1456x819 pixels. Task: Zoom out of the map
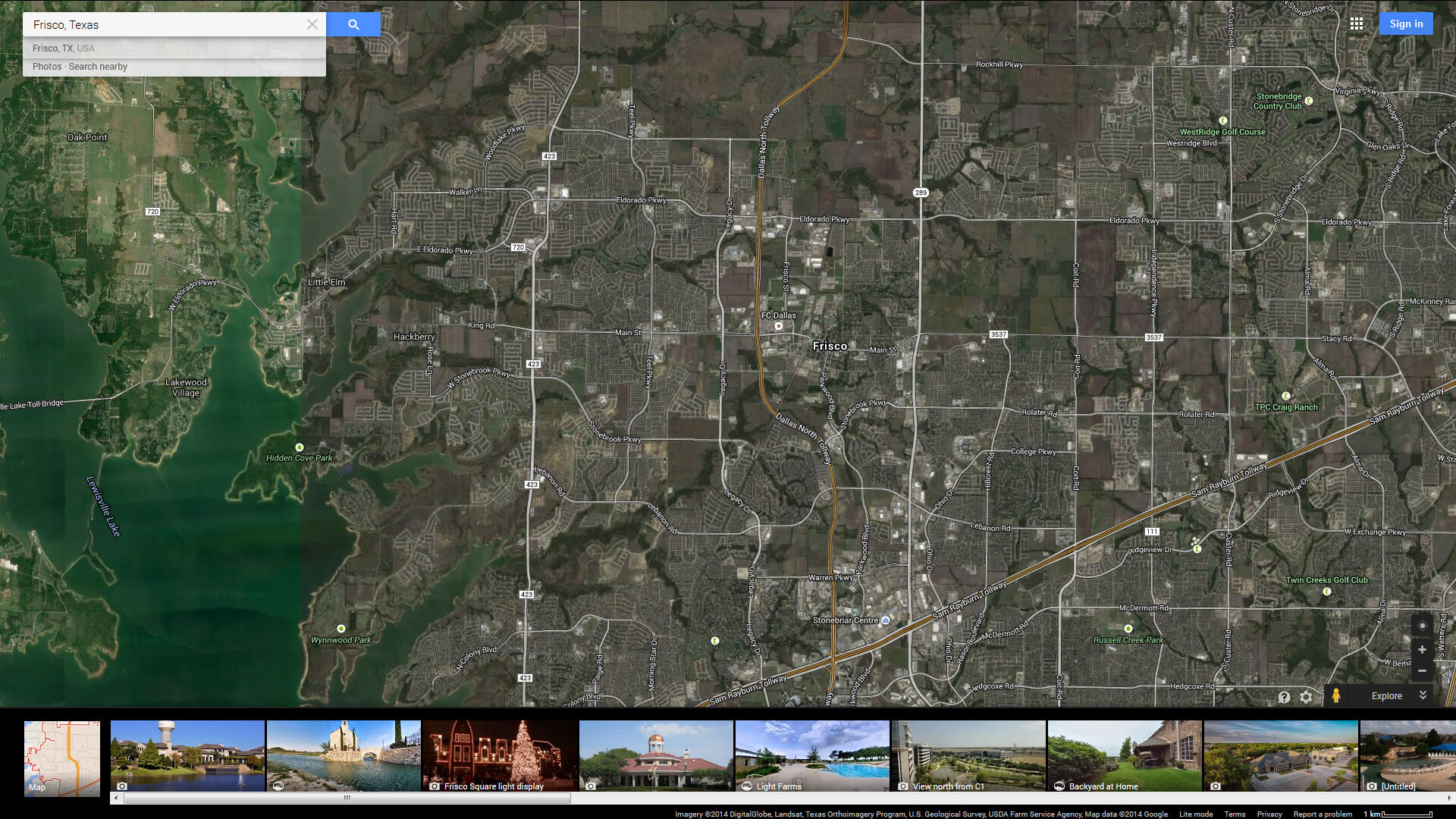1422,671
